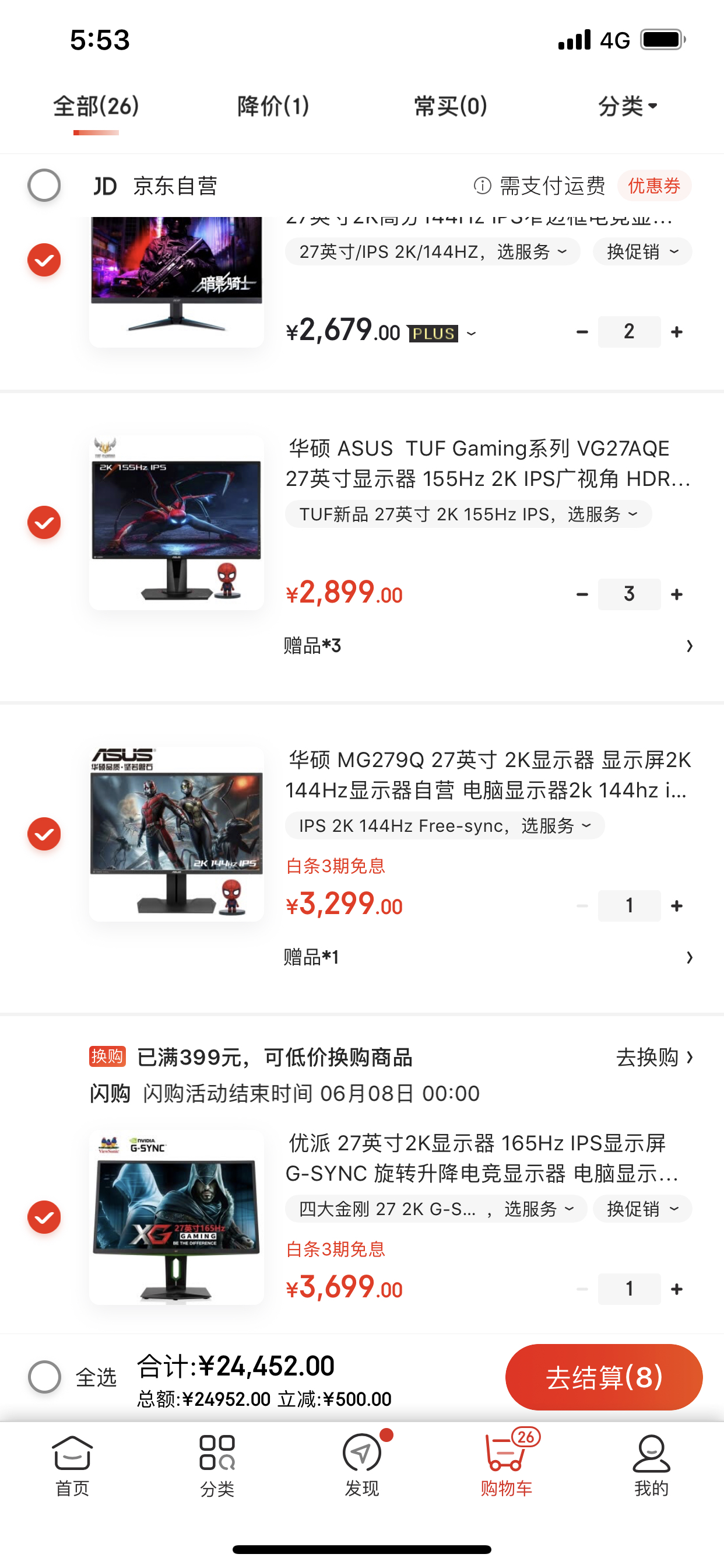Increase quantity of 华硕 VG27AQE monitor
The height and width of the screenshot is (1568, 724).
pyautogui.click(x=677, y=594)
